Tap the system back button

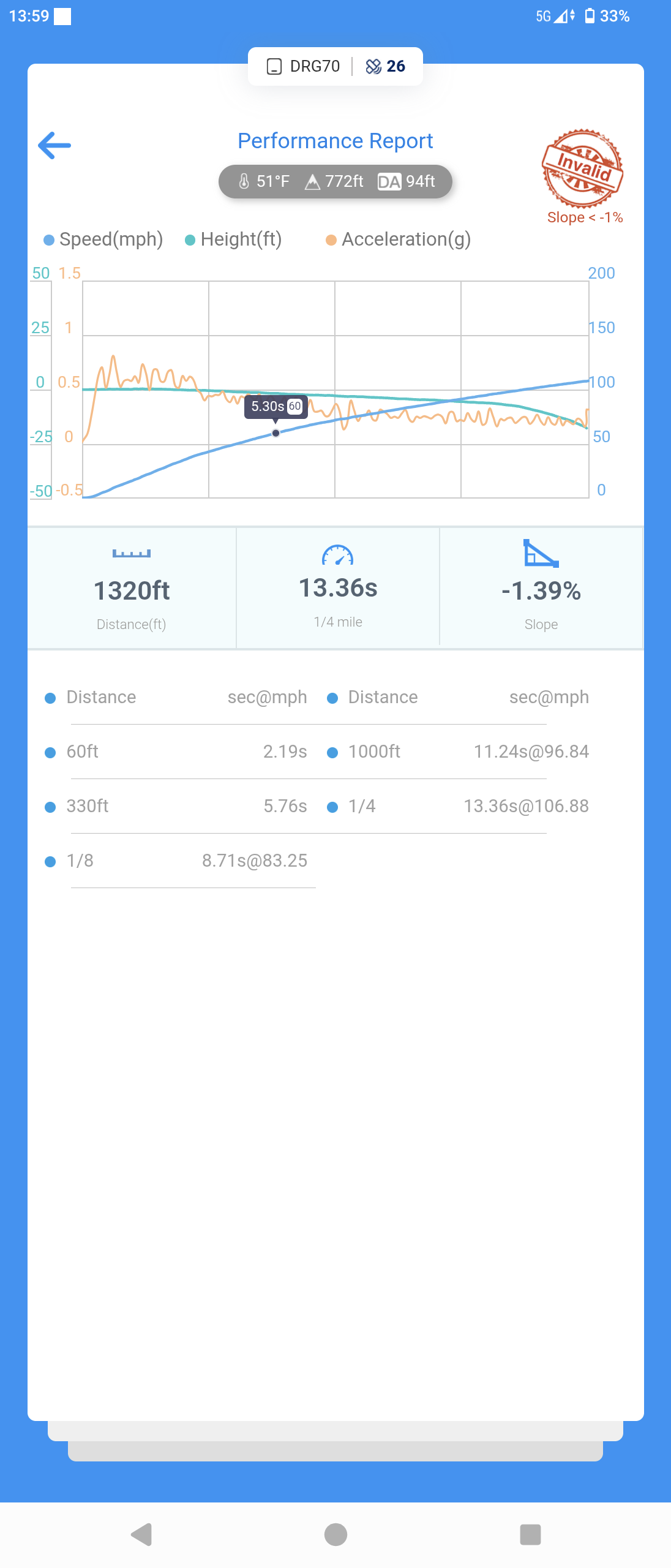pos(141,1534)
